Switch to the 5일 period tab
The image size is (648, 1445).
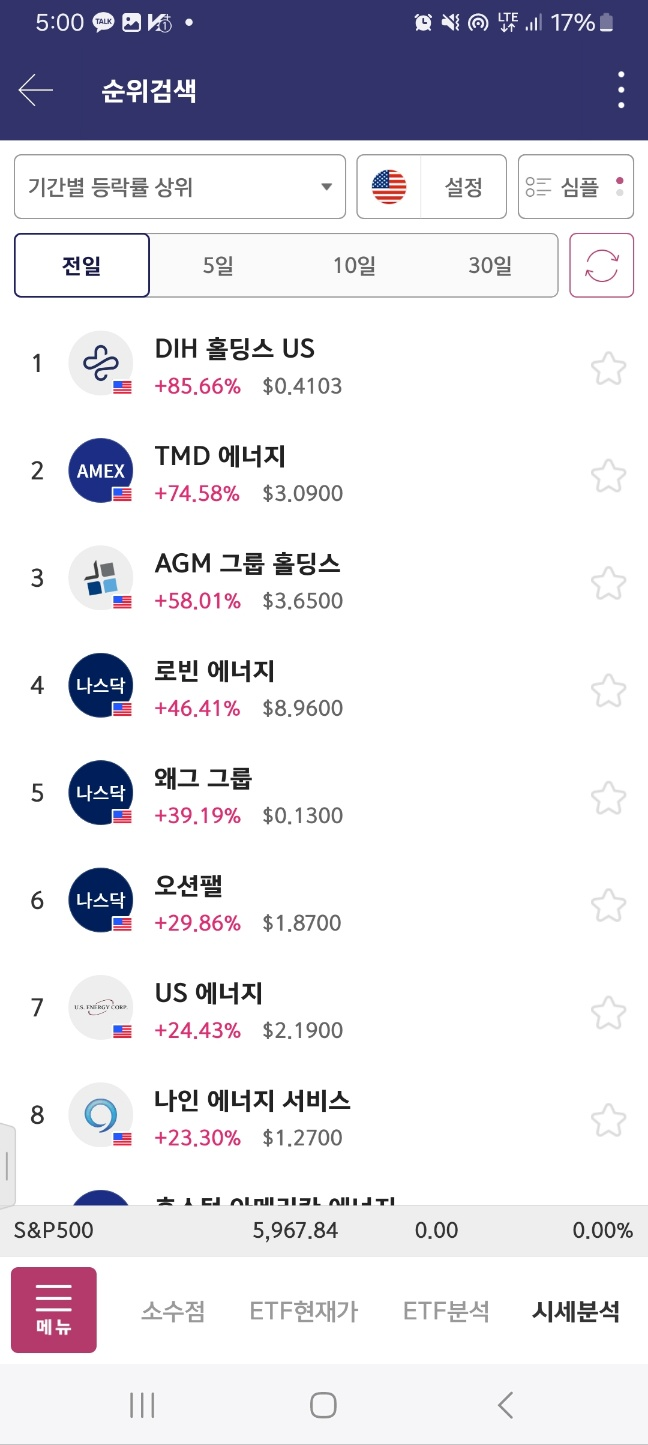(x=217, y=266)
